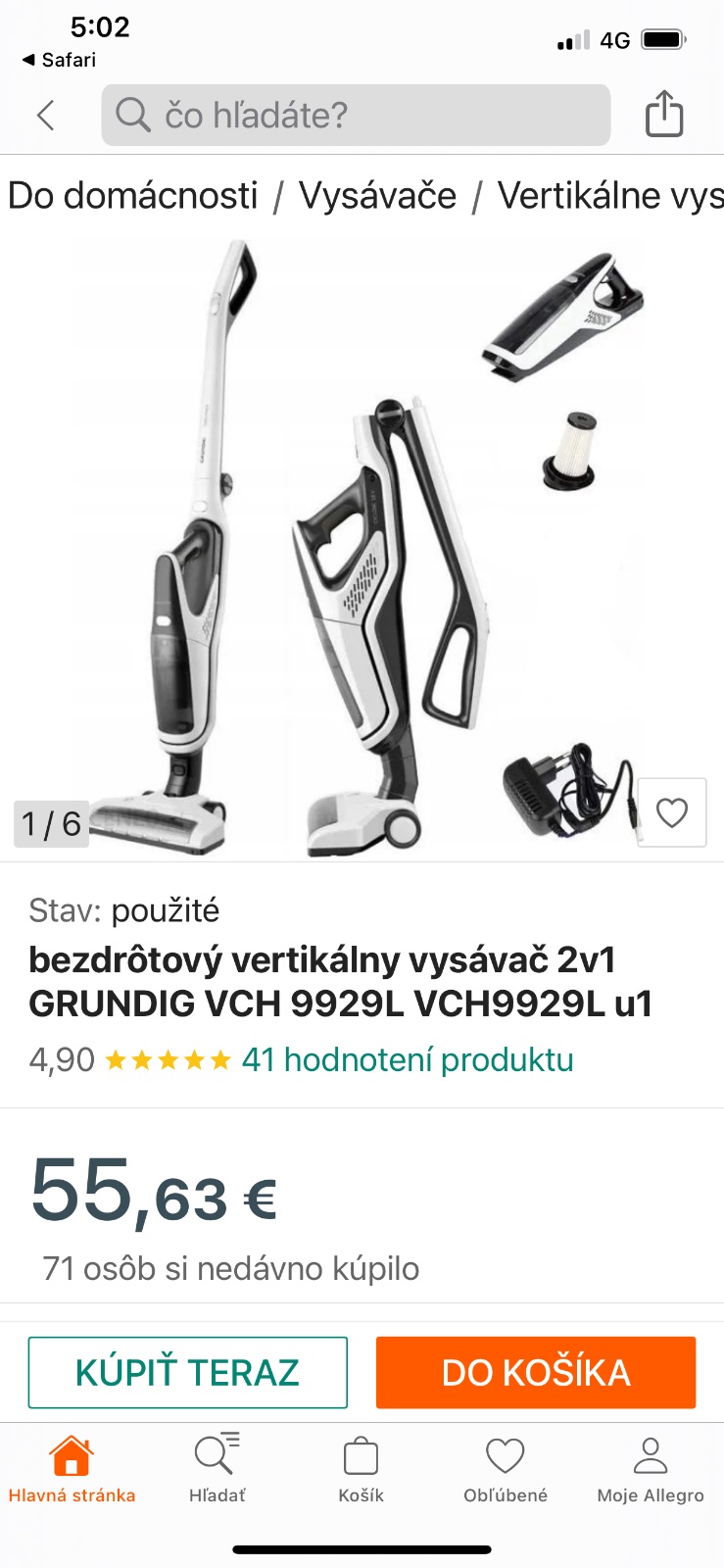Open the Obľúbené tab

[x=506, y=1468]
